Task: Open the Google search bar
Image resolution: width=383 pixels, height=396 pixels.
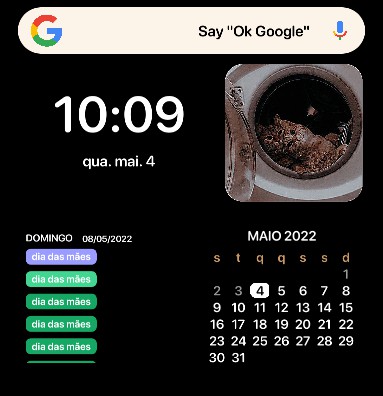Action: click(191, 31)
